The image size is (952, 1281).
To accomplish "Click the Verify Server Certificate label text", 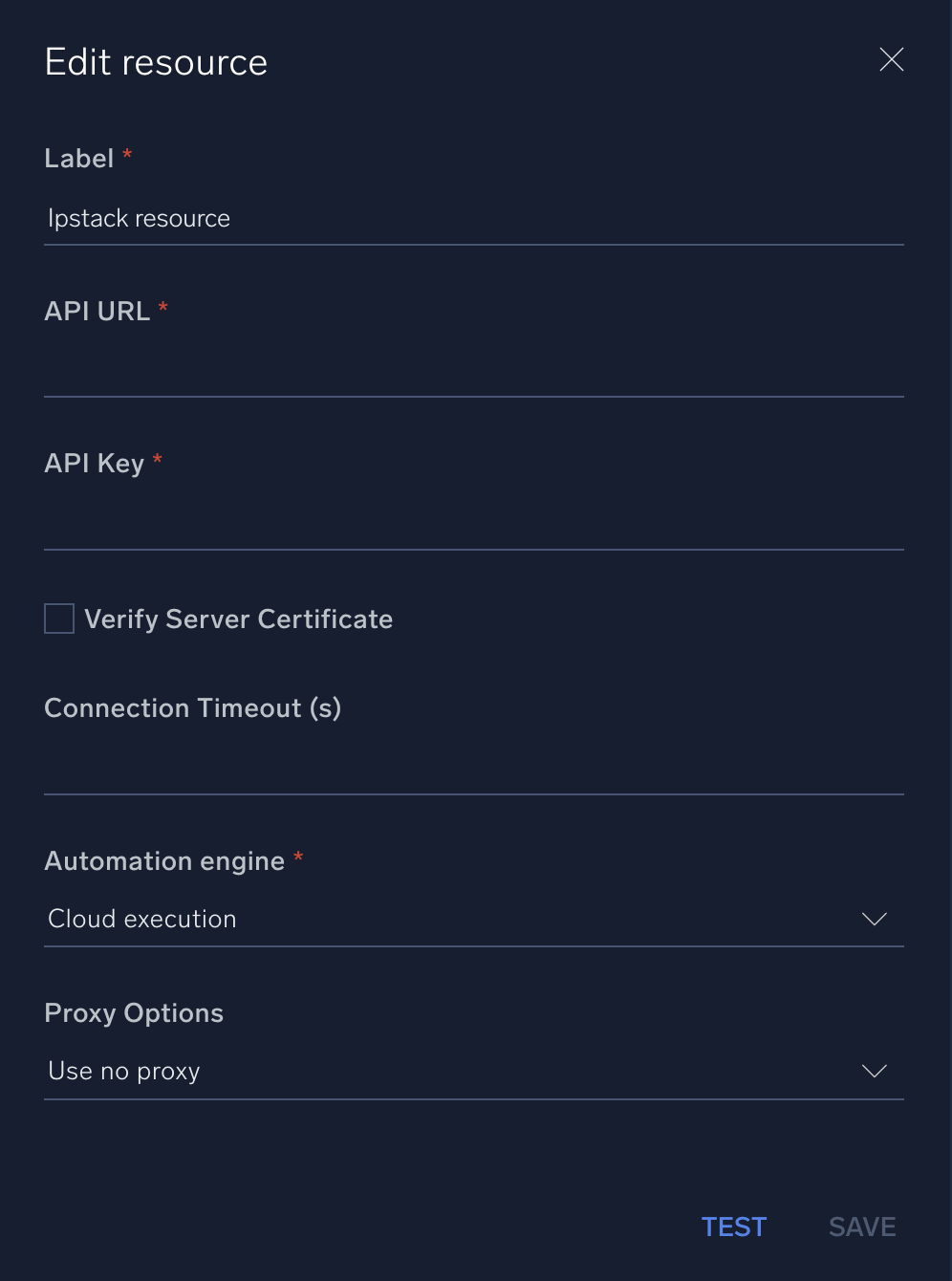I will pyautogui.click(x=238, y=619).
